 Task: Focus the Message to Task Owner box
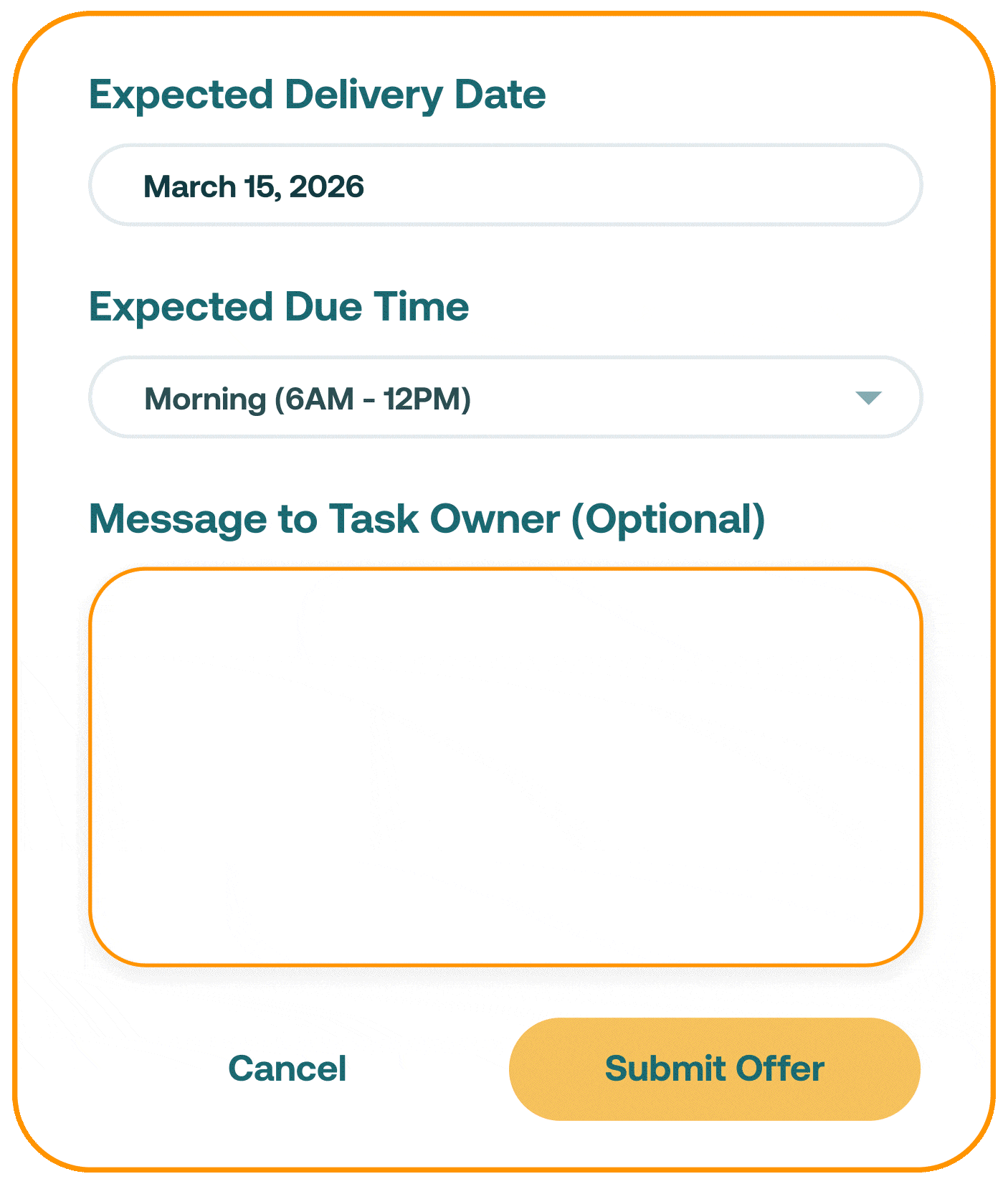click(505, 767)
